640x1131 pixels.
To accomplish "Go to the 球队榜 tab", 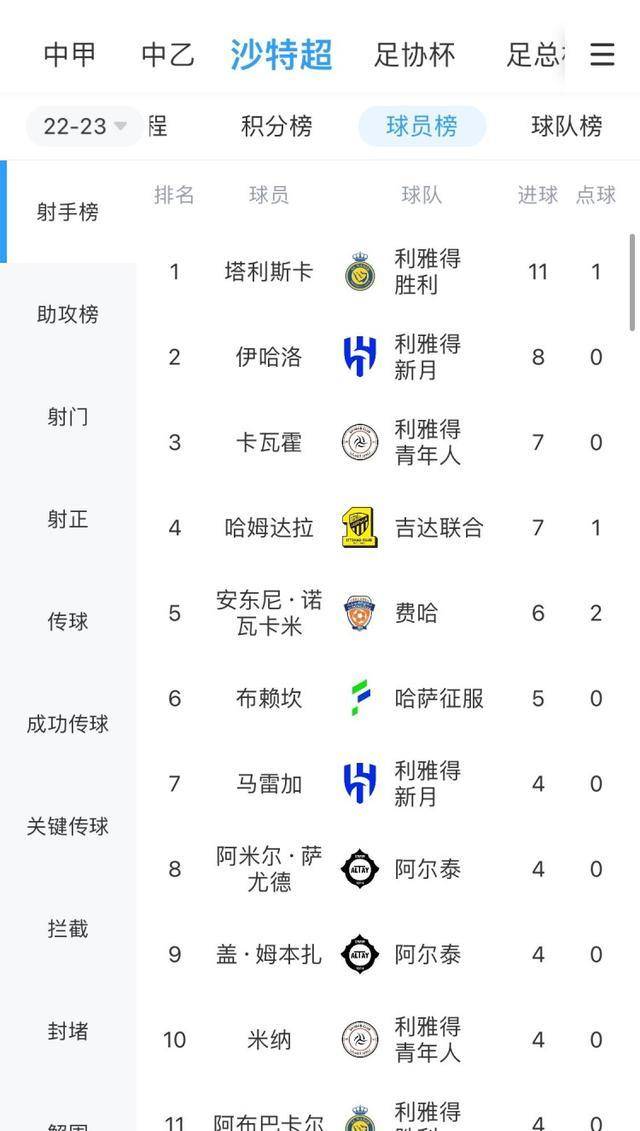I will pyautogui.click(x=566, y=126).
